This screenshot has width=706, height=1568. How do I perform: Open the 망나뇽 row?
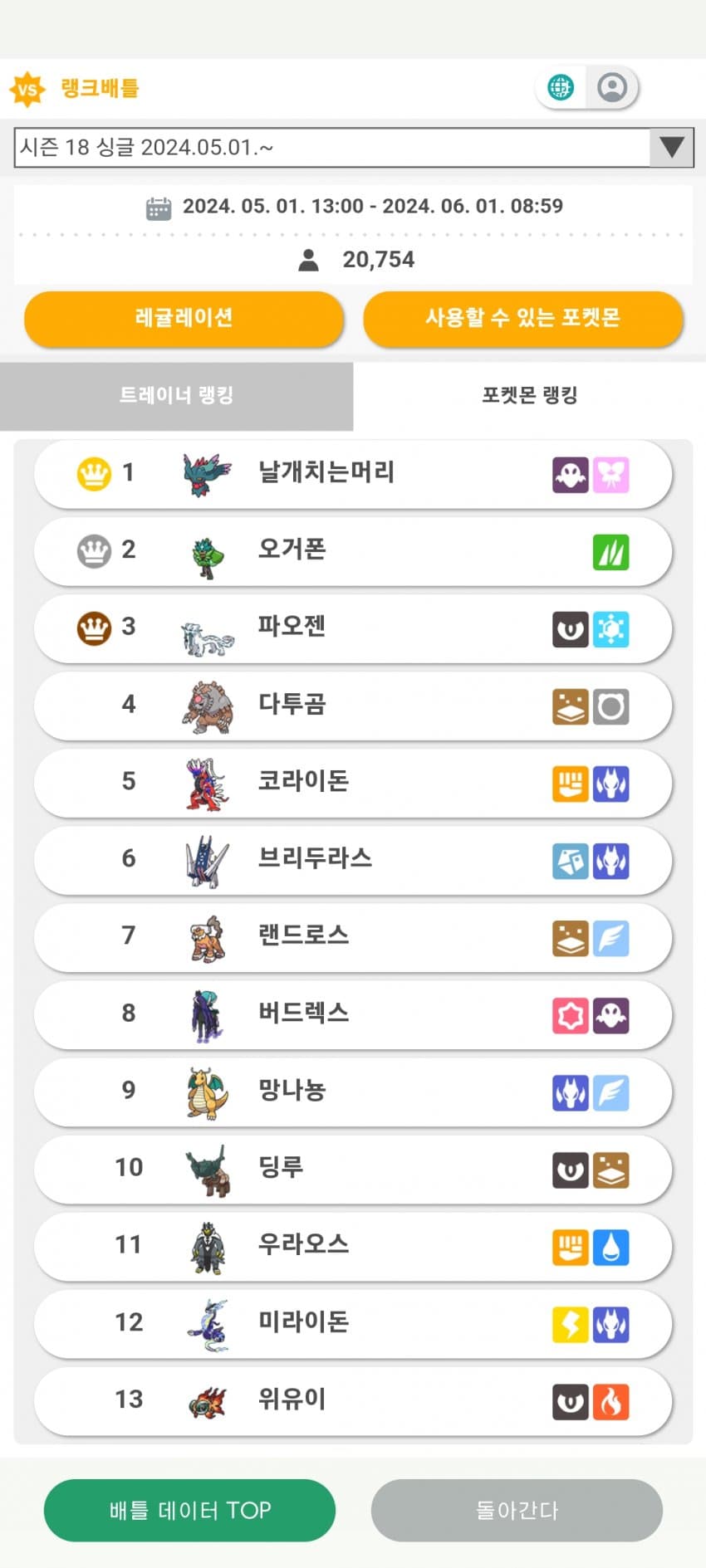click(352, 1091)
